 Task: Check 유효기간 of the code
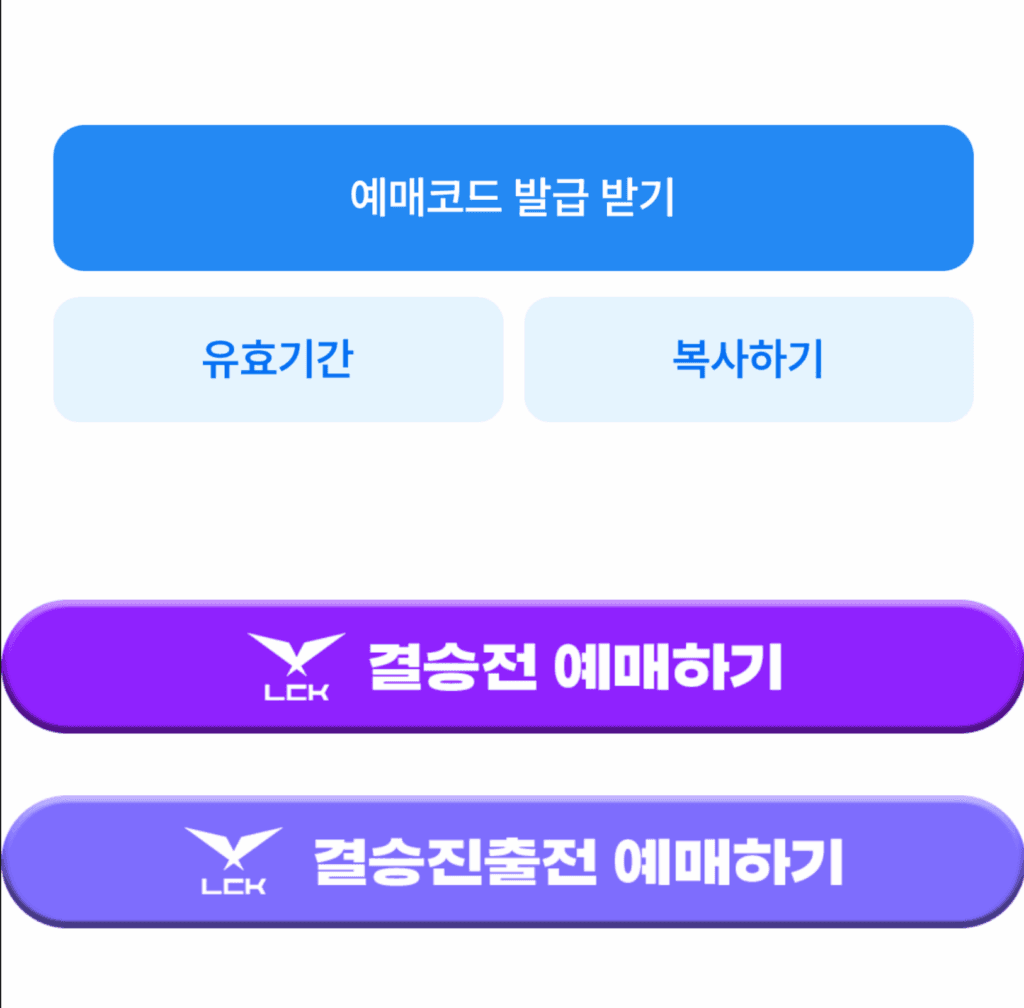click(x=278, y=360)
